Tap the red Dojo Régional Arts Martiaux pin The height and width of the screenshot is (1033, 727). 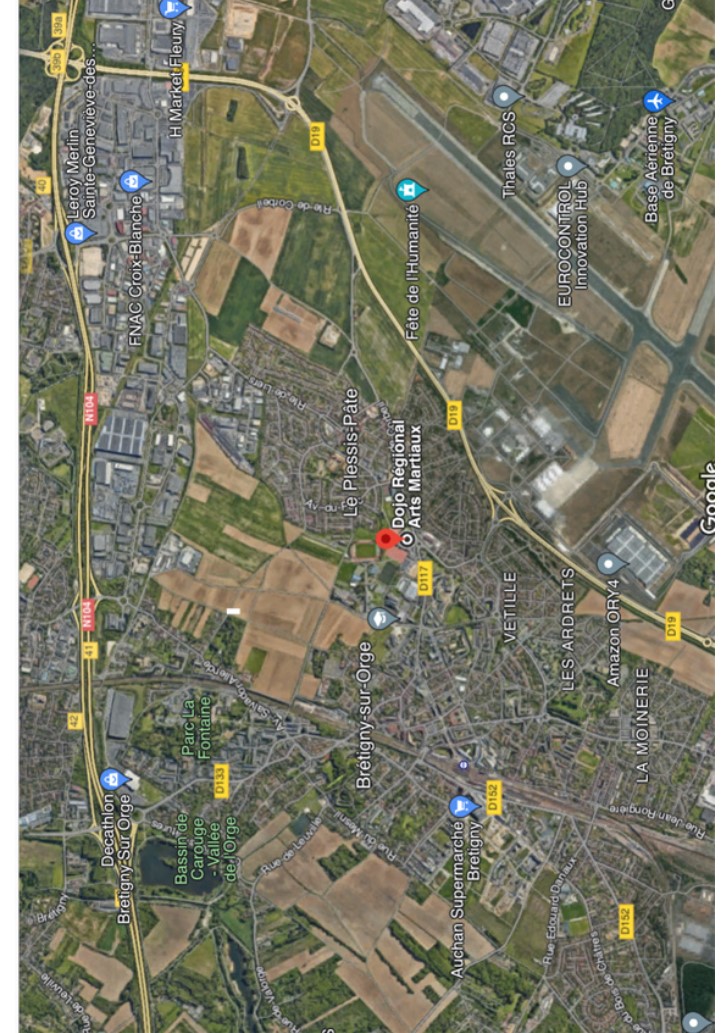pyautogui.click(x=388, y=540)
